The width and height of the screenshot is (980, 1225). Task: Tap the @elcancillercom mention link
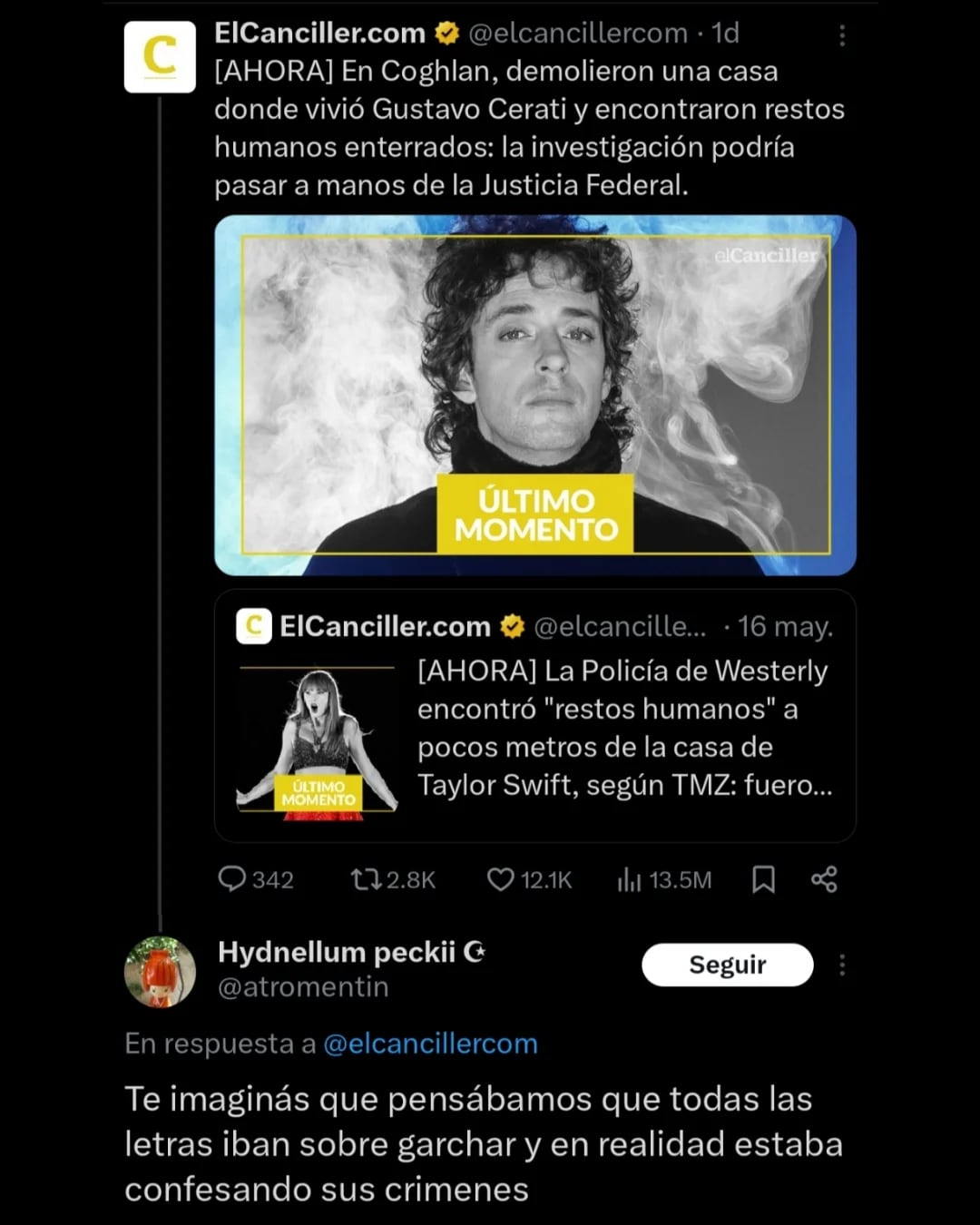430,1044
